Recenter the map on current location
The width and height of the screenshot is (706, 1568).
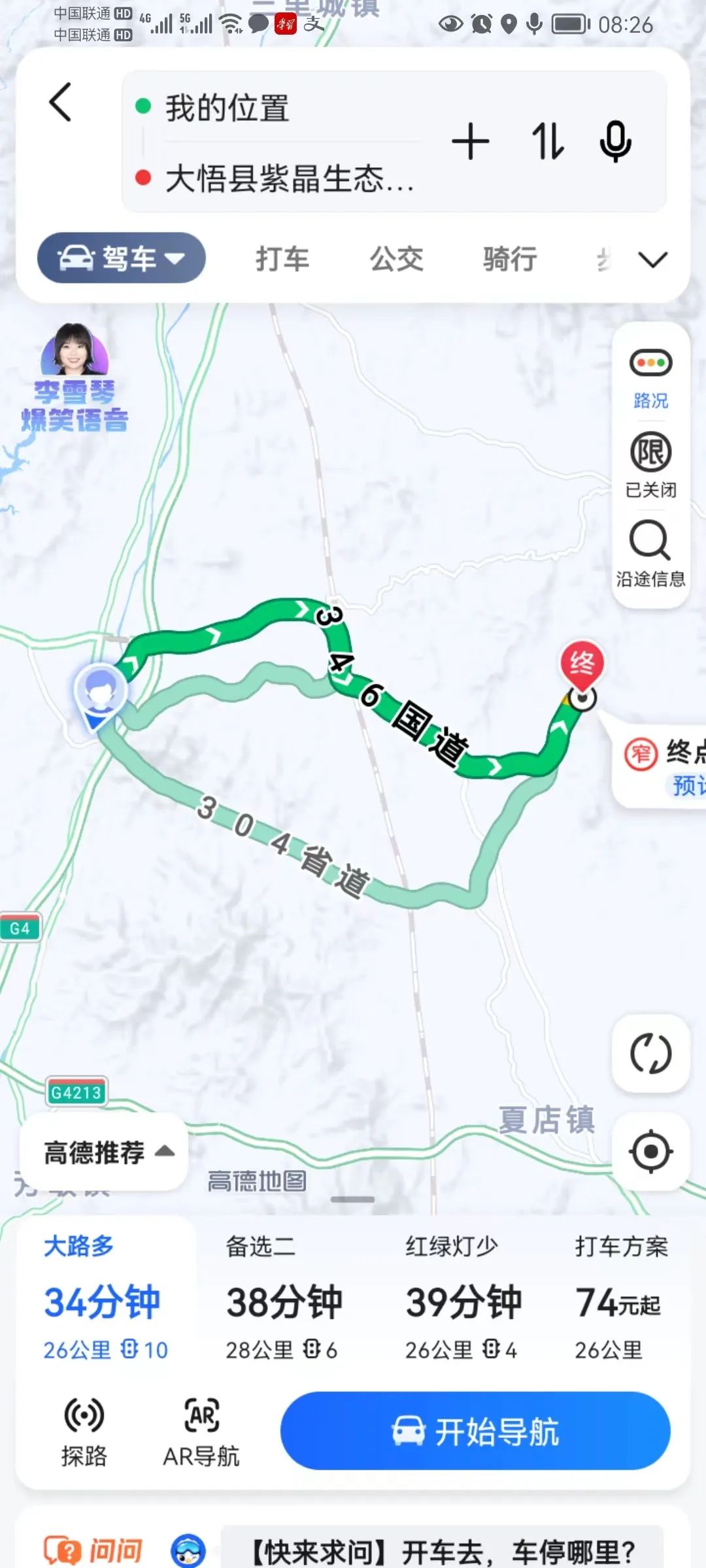click(x=650, y=1151)
